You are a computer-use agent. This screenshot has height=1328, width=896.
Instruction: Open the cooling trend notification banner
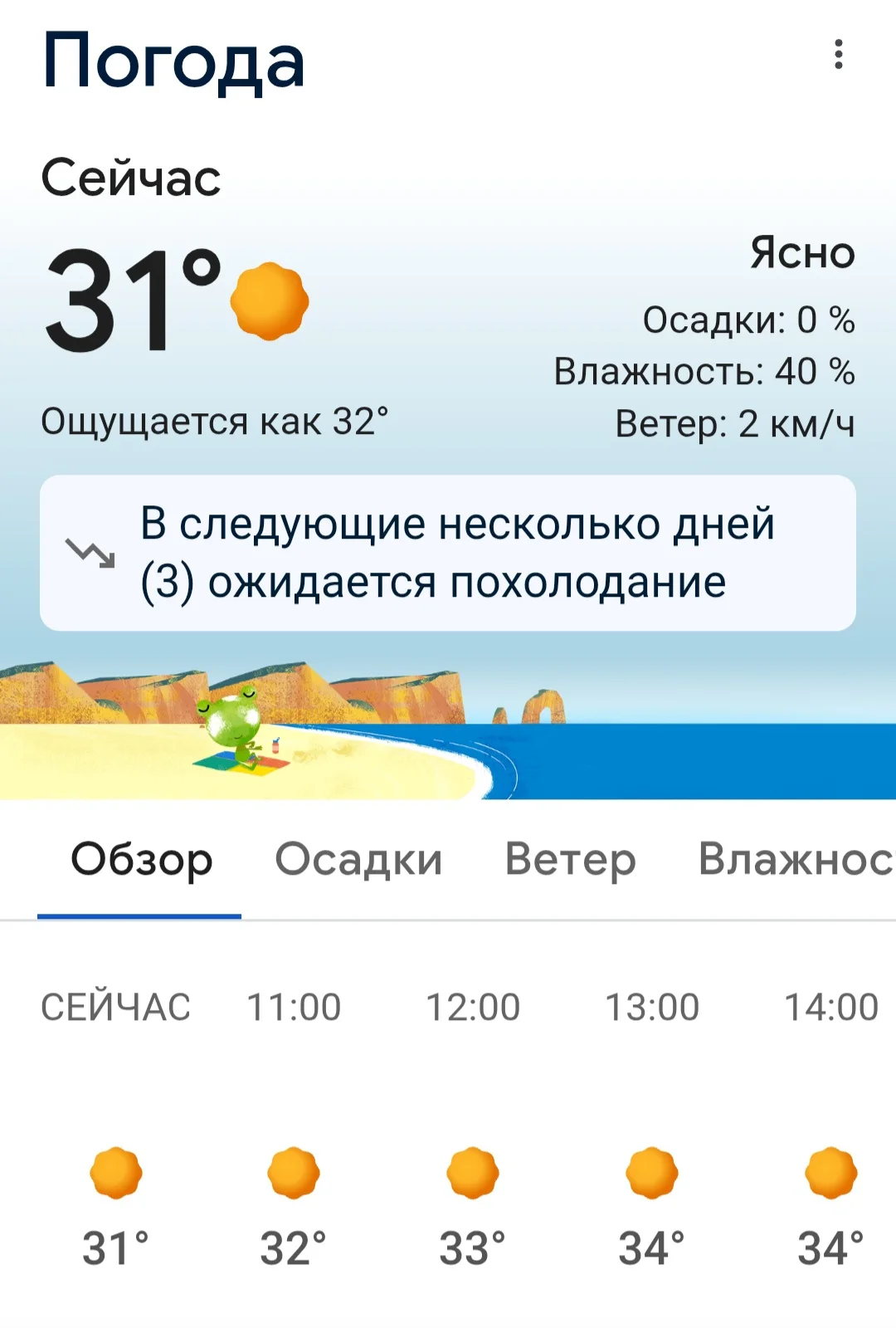[448, 550]
